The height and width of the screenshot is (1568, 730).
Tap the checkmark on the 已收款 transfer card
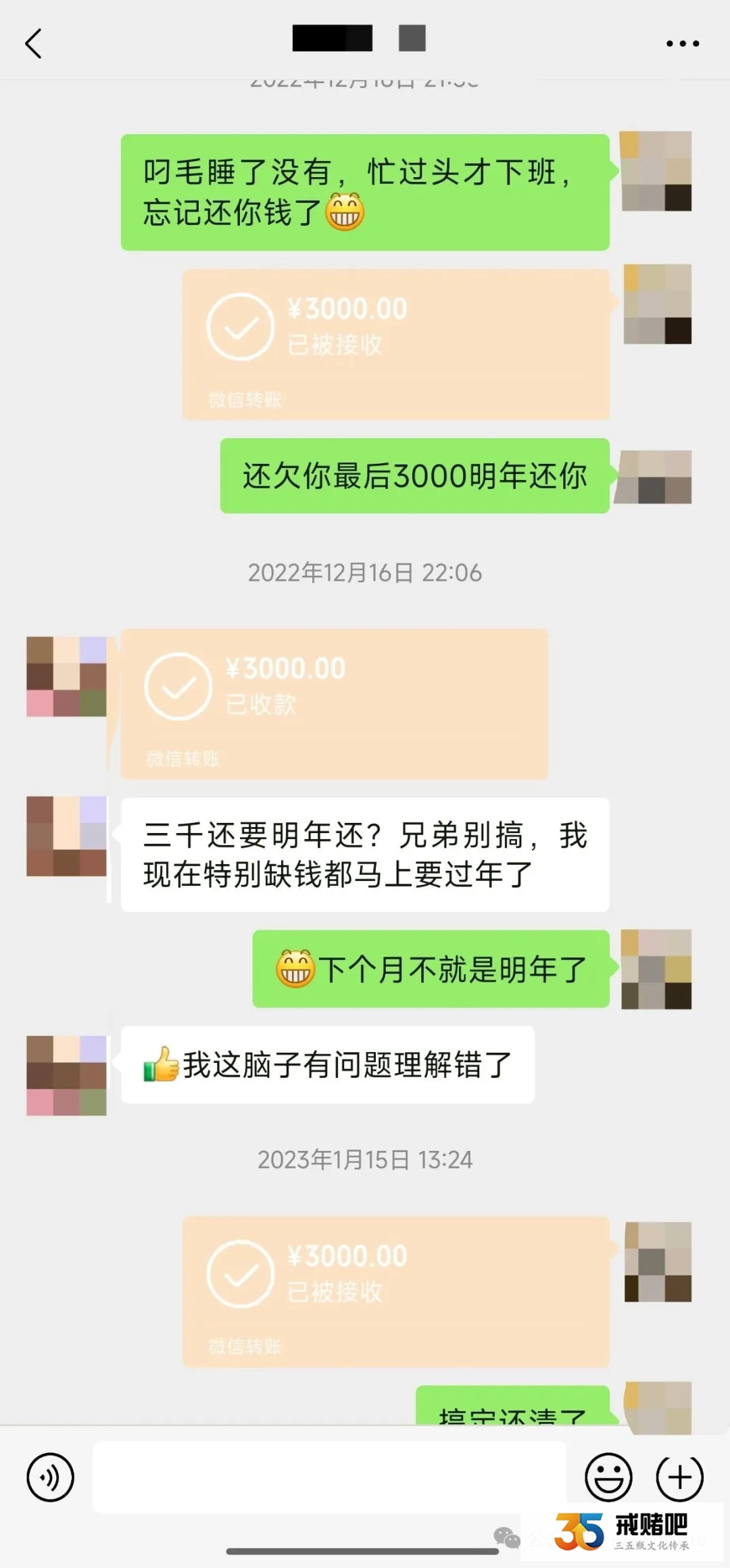(x=178, y=688)
